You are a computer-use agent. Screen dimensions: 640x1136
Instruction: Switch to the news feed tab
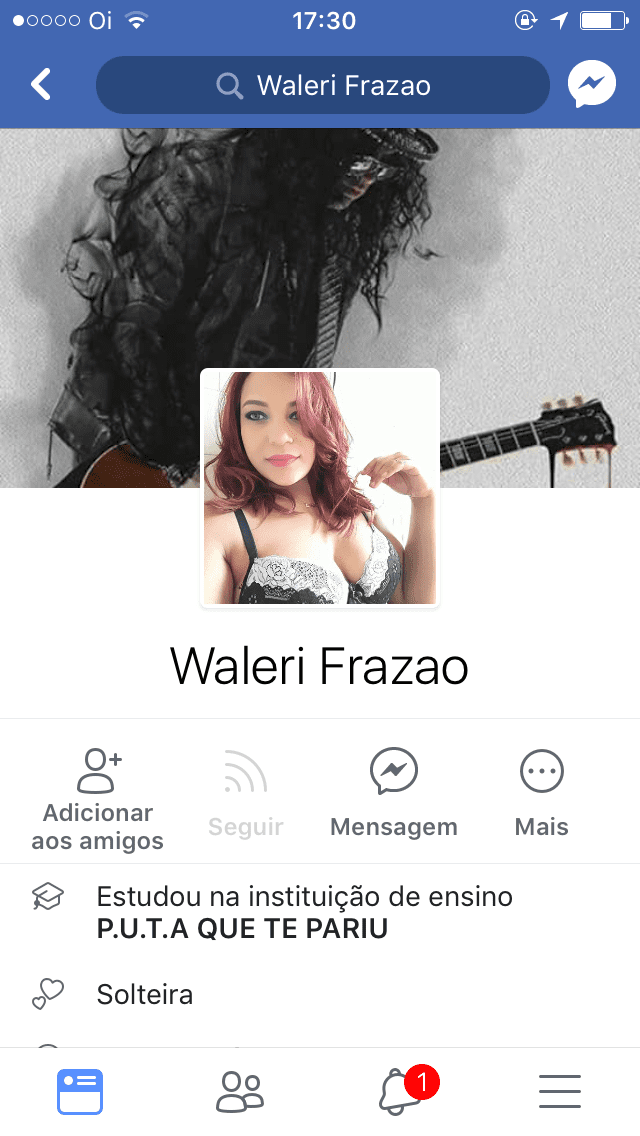(80, 1092)
